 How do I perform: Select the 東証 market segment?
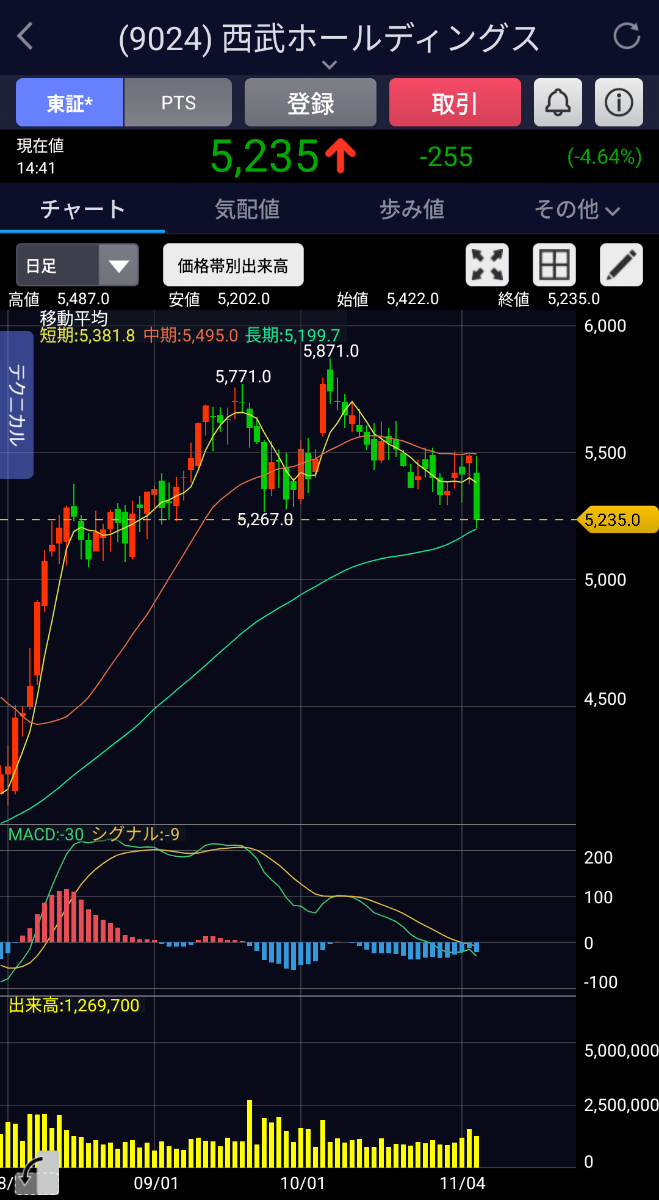tap(70, 102)
